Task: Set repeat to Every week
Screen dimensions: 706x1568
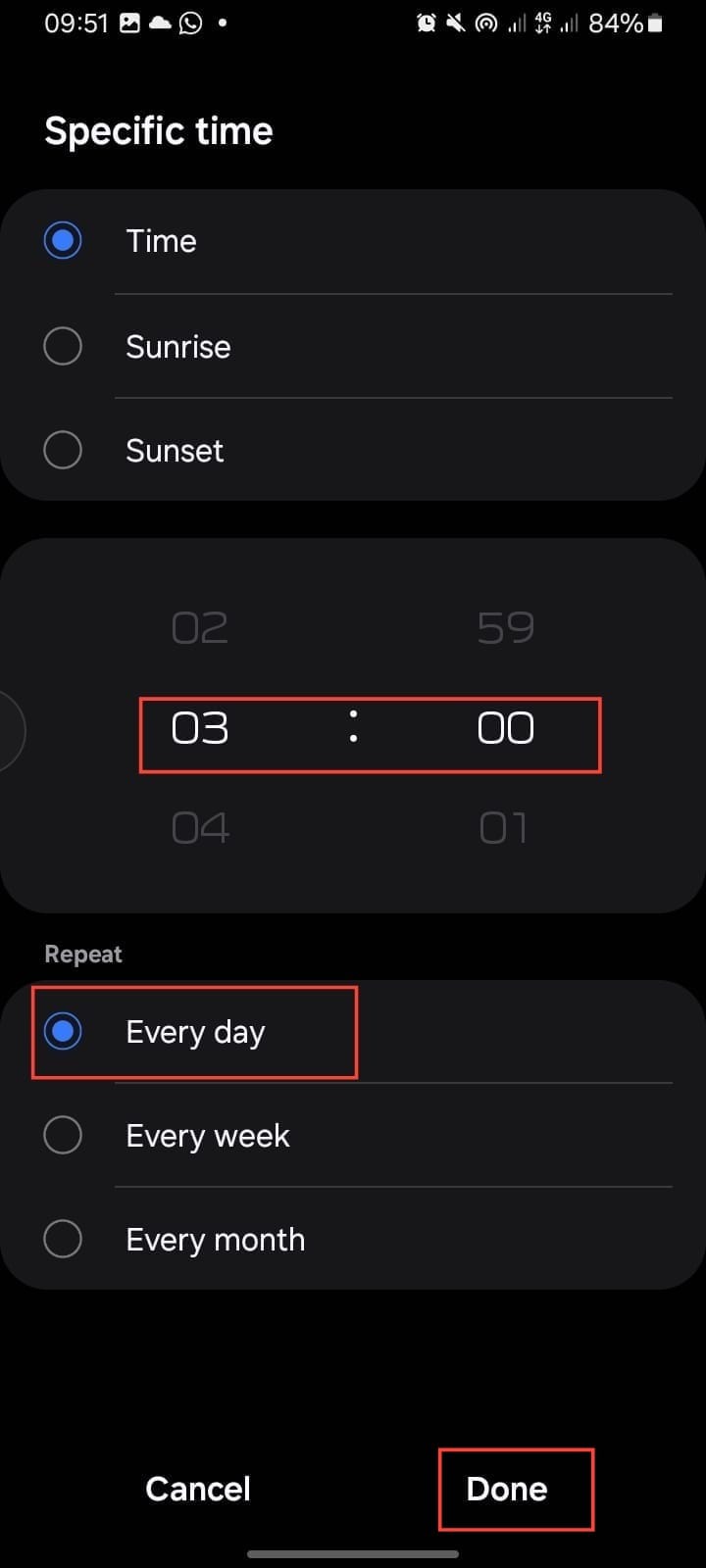Action: [x=63, y=1136]
